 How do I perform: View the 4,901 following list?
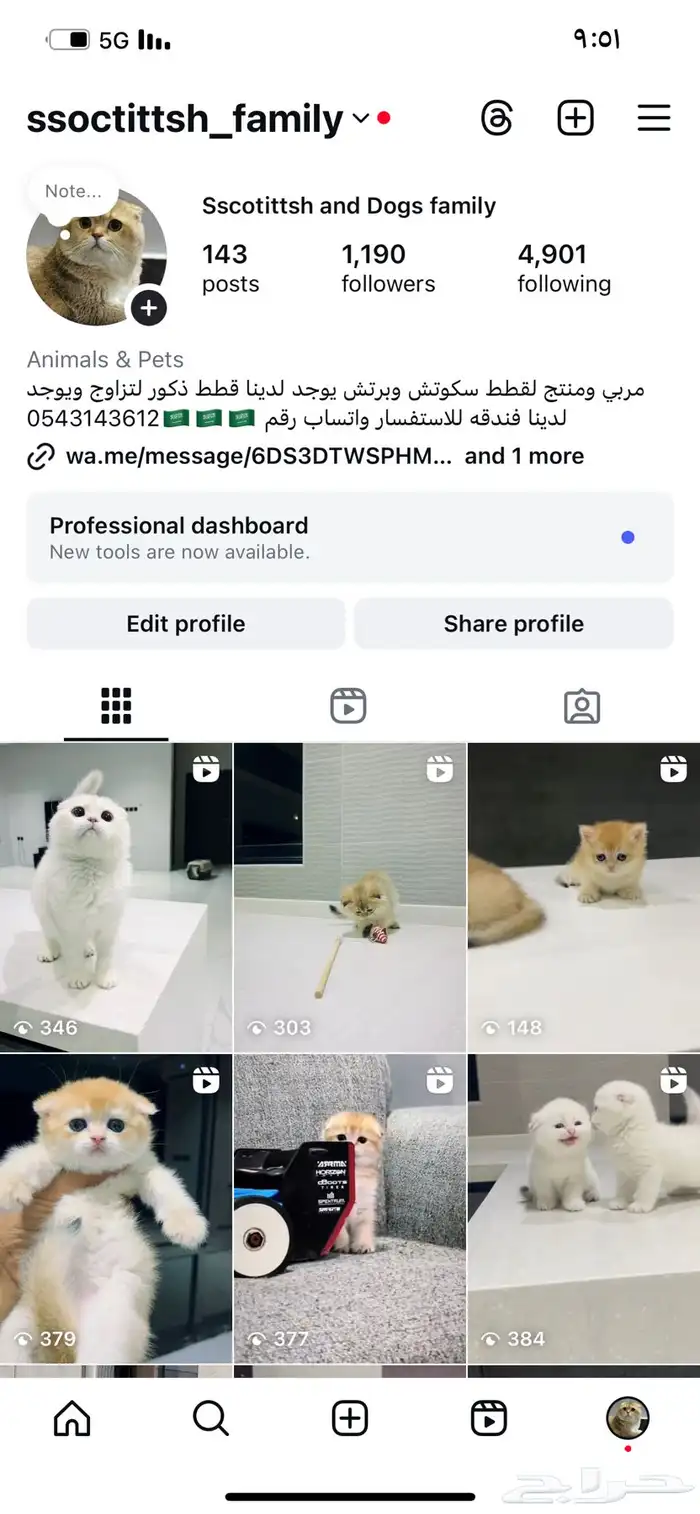tap(564, 268)
